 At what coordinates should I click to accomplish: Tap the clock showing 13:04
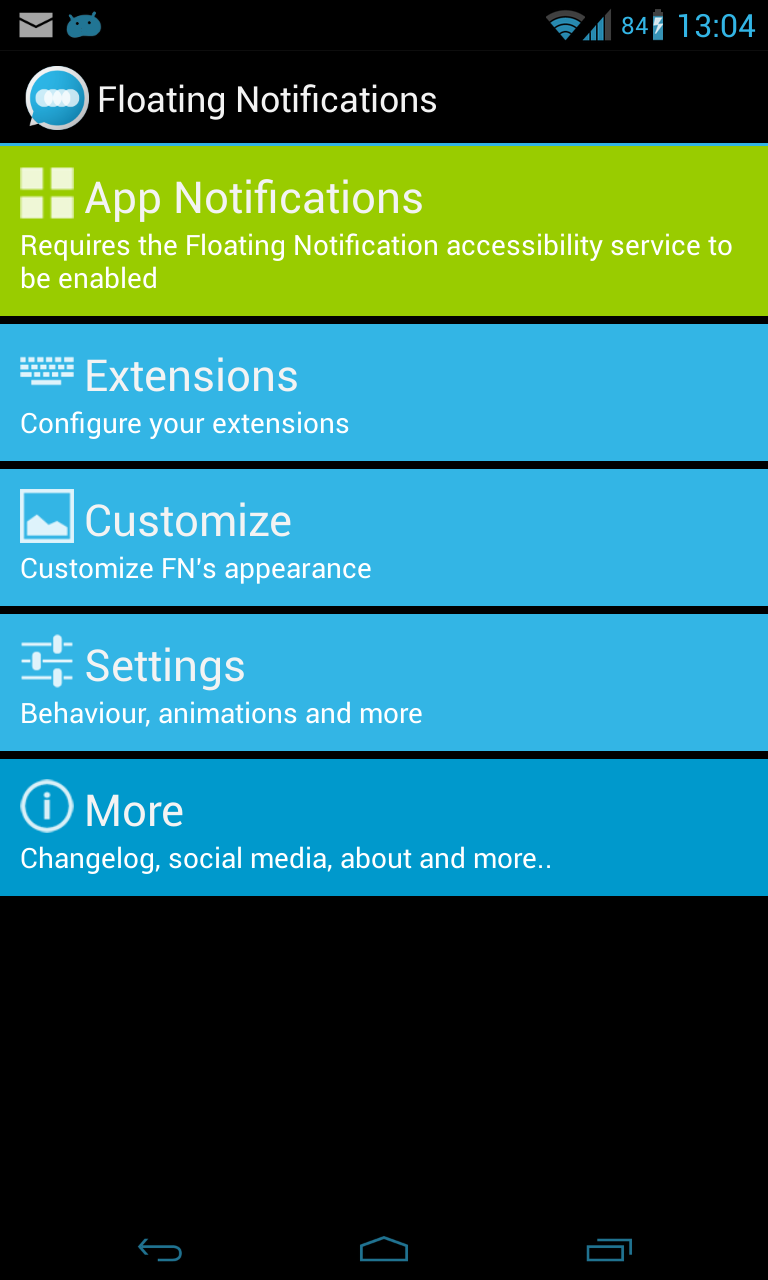click(x=716, y=27)
